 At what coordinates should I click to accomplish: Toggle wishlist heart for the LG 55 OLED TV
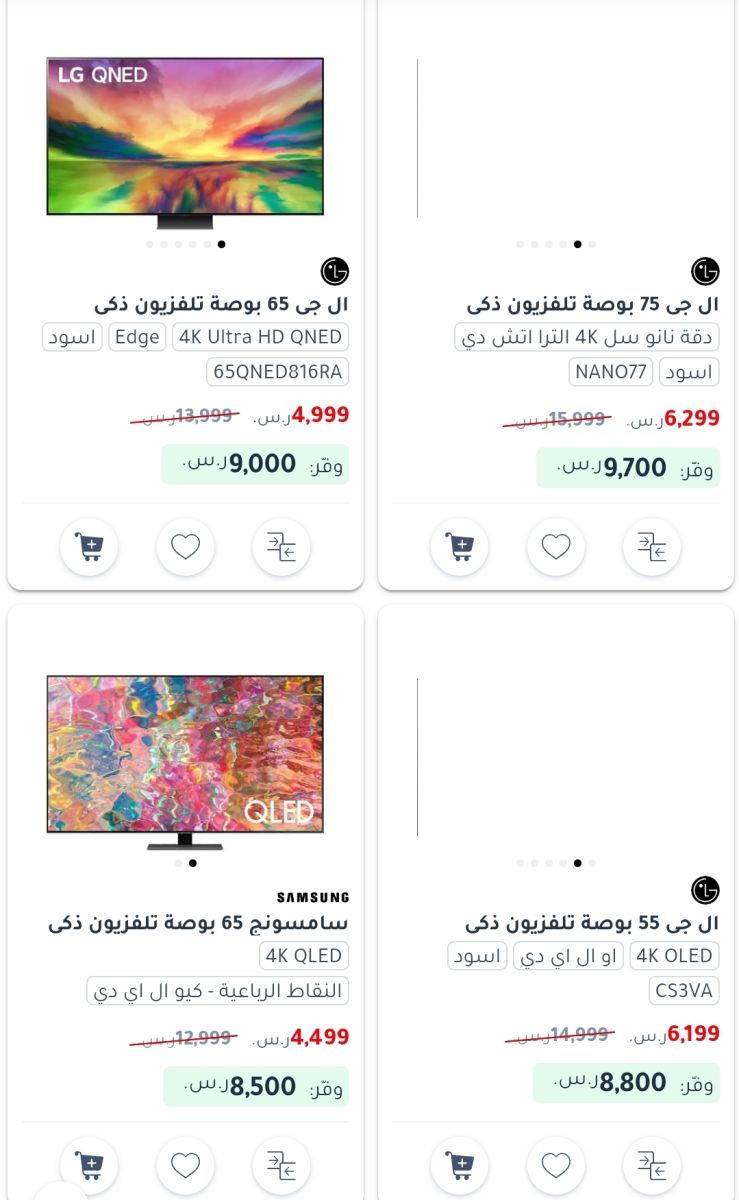point(555,1165)
